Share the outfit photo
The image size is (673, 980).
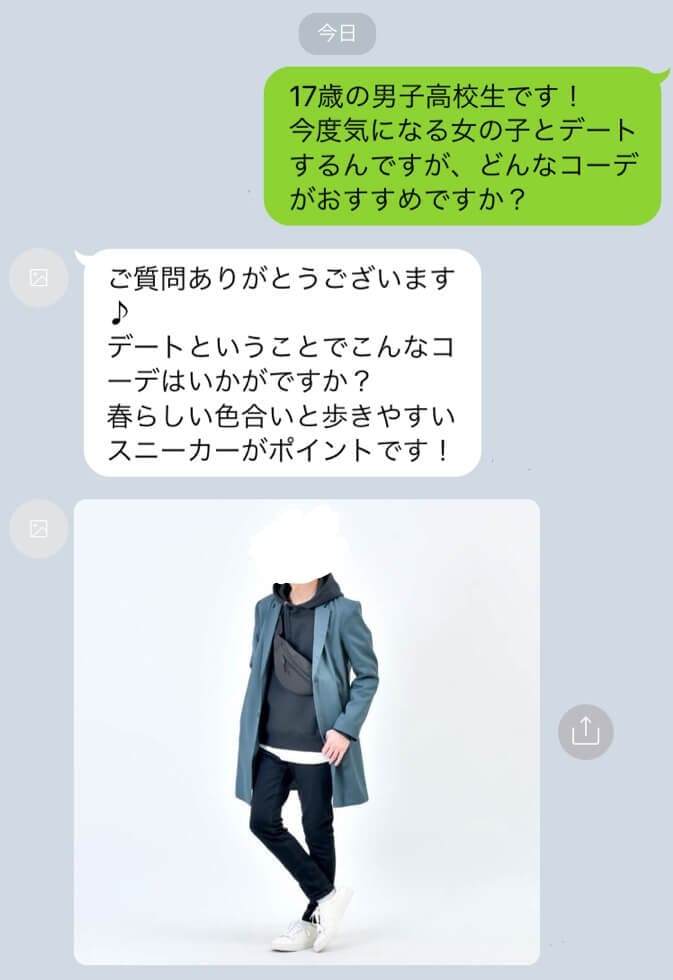coord(585,731)
